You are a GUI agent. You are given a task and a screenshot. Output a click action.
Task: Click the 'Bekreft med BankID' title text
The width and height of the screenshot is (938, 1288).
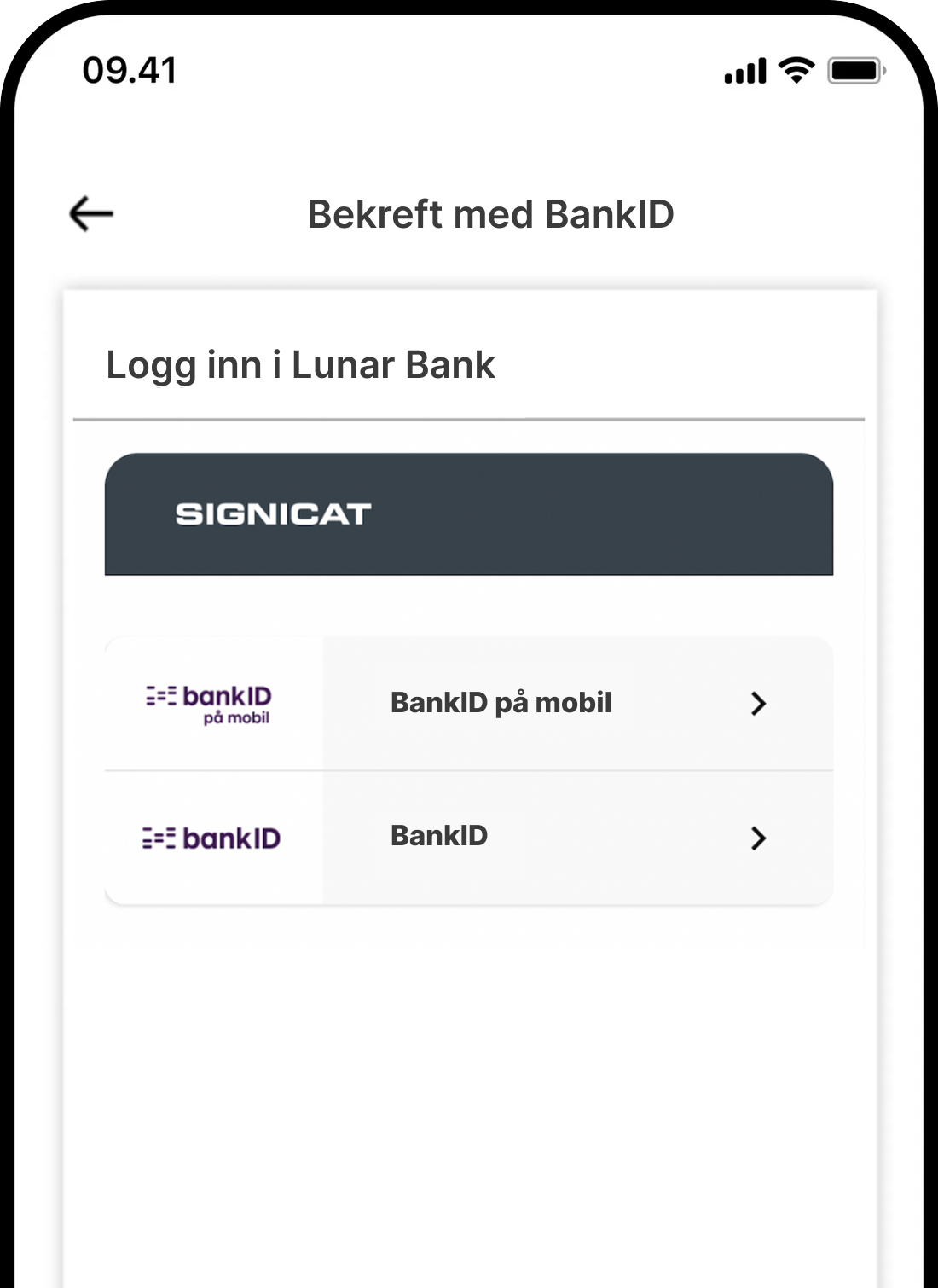pos(493,214)
